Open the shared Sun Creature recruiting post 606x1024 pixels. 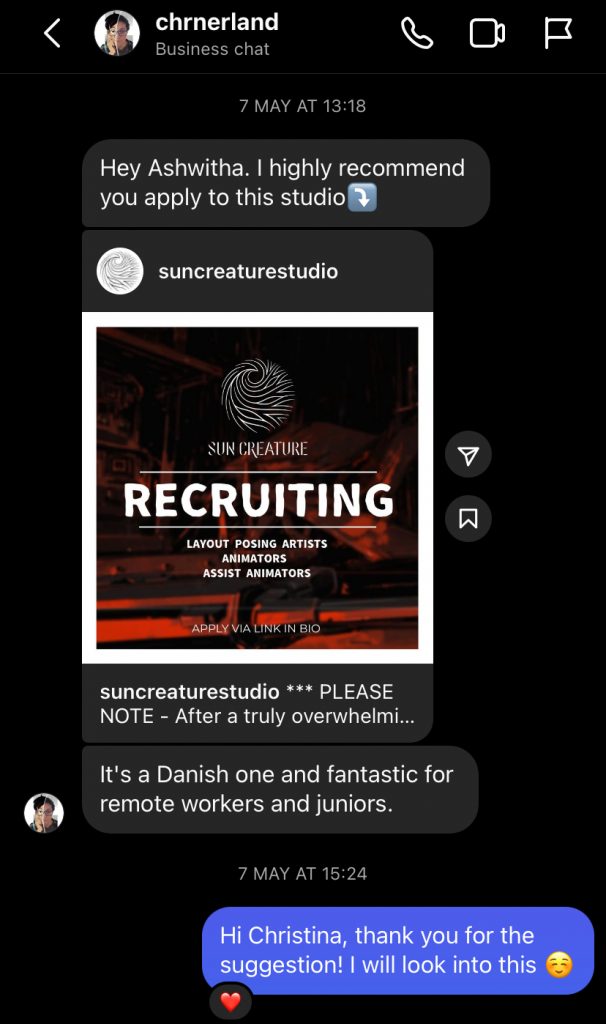tap(257, 487)
